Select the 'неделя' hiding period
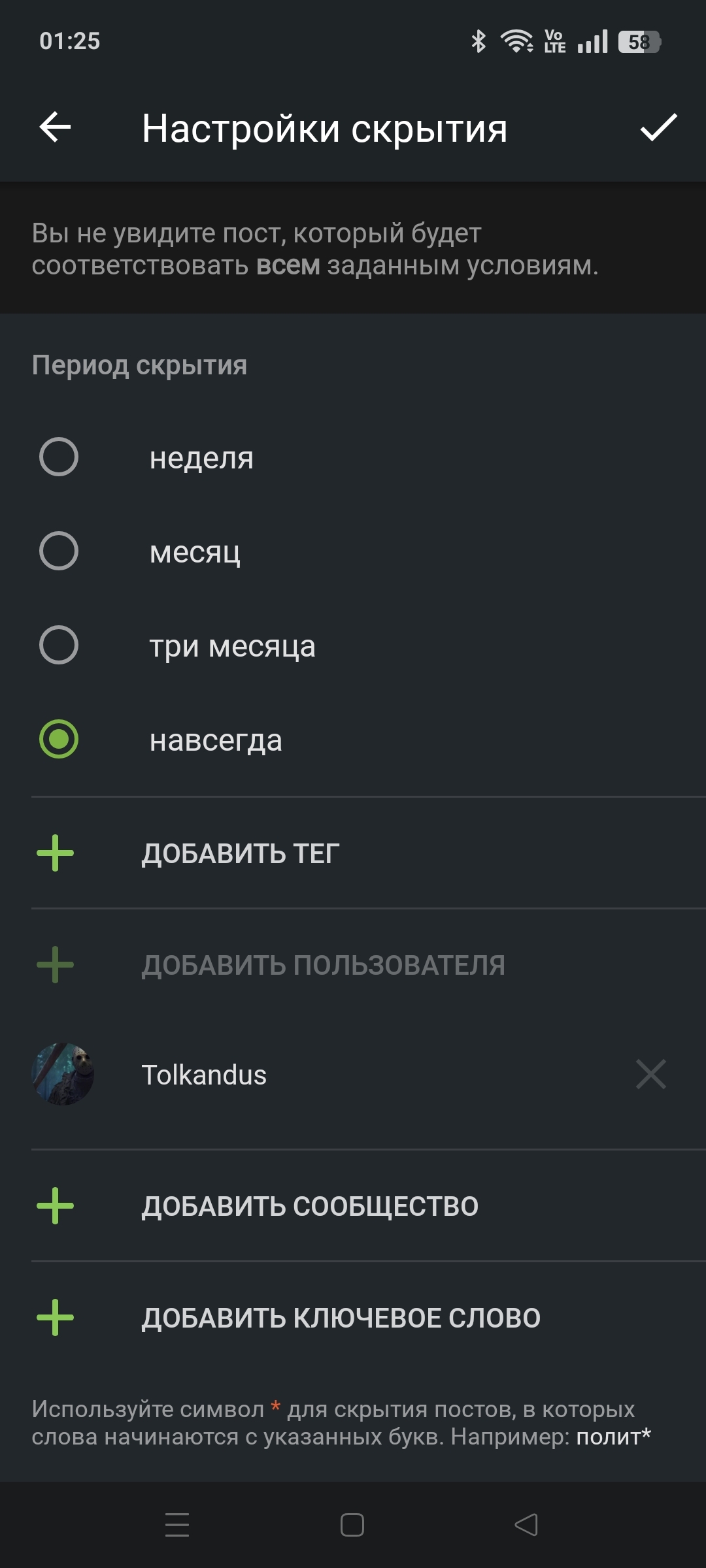The width and height of the screenshot is (706, 1568). pos(59,457)
